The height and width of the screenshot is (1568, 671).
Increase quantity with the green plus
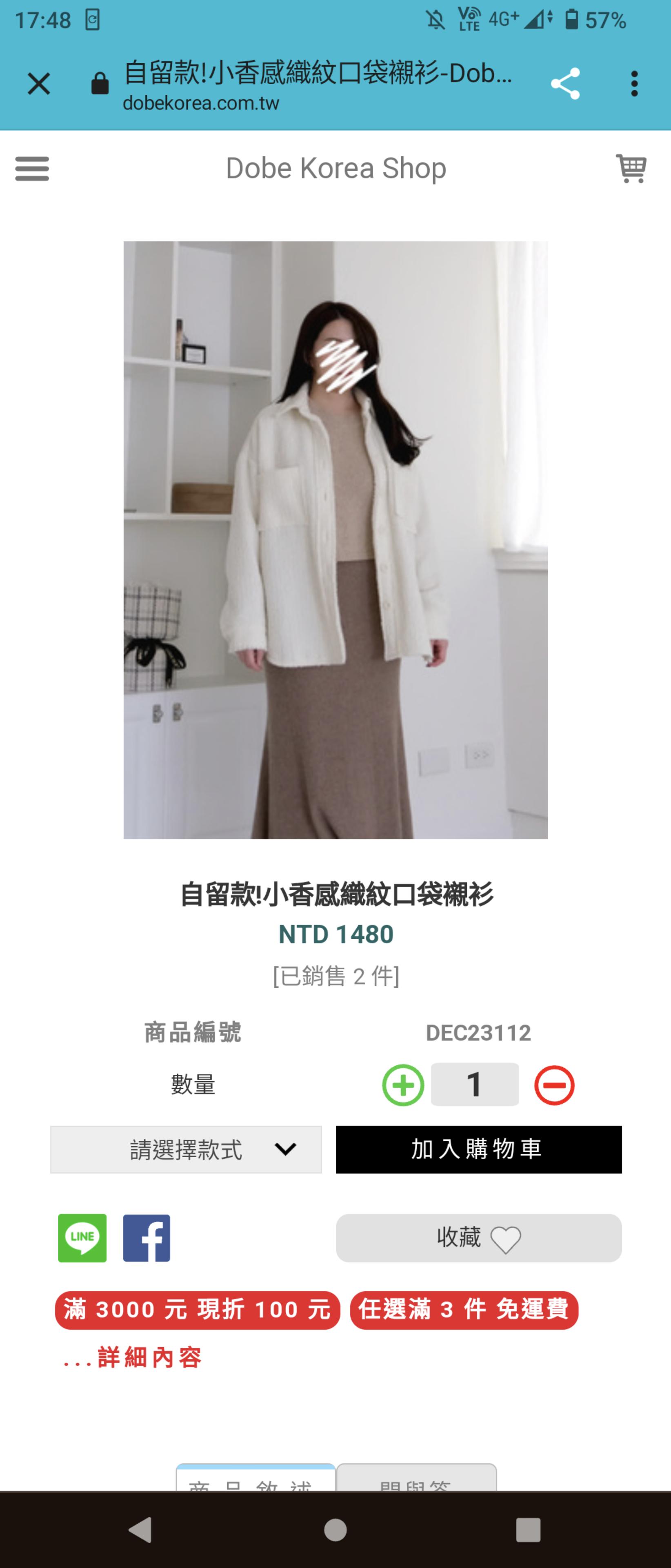tap(403, 1085)
